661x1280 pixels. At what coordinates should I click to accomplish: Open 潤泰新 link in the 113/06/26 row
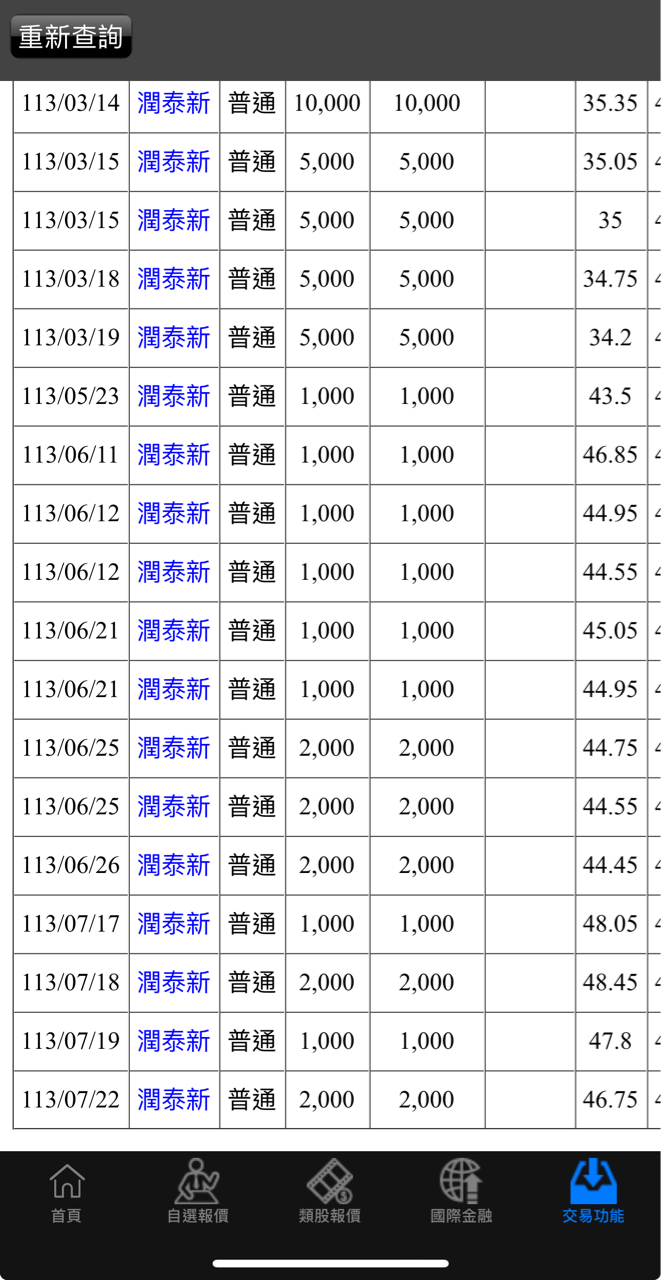click(174, 865)
